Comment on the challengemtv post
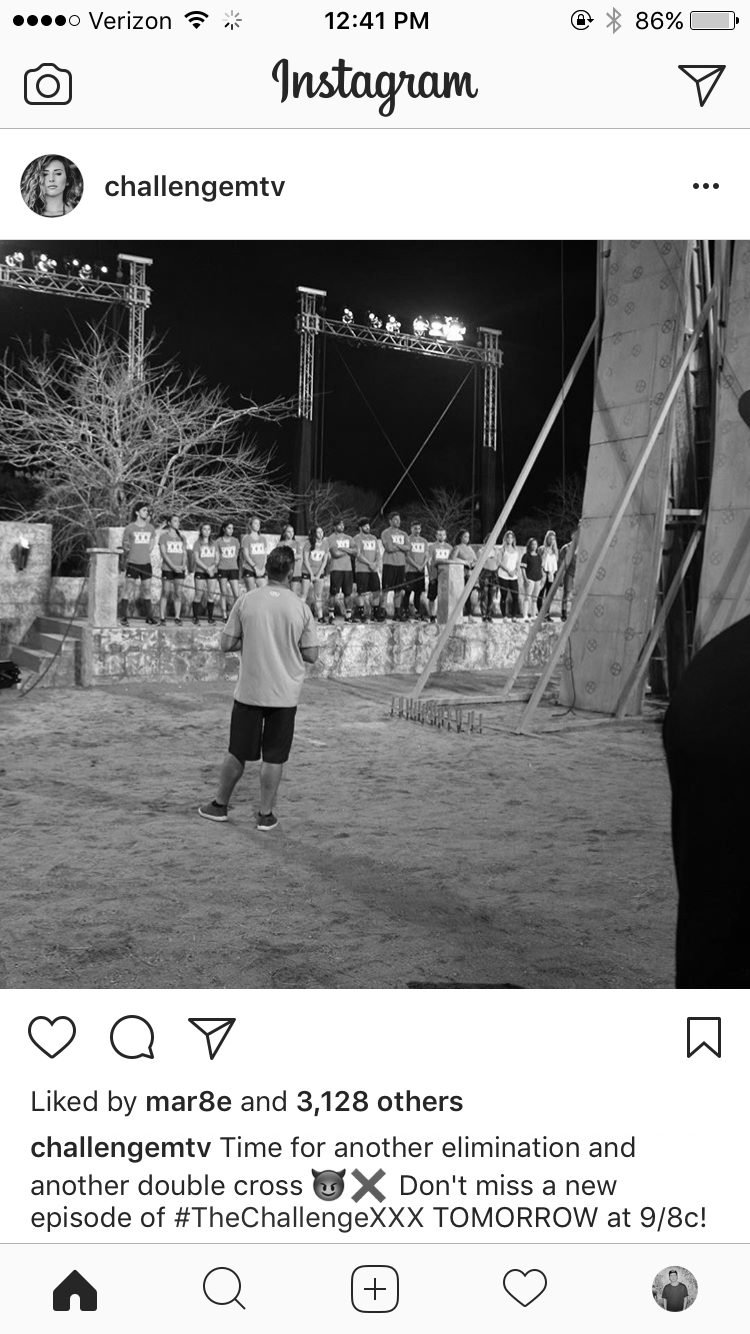This screenshot has height=1334, width=750. point(132,1037)
